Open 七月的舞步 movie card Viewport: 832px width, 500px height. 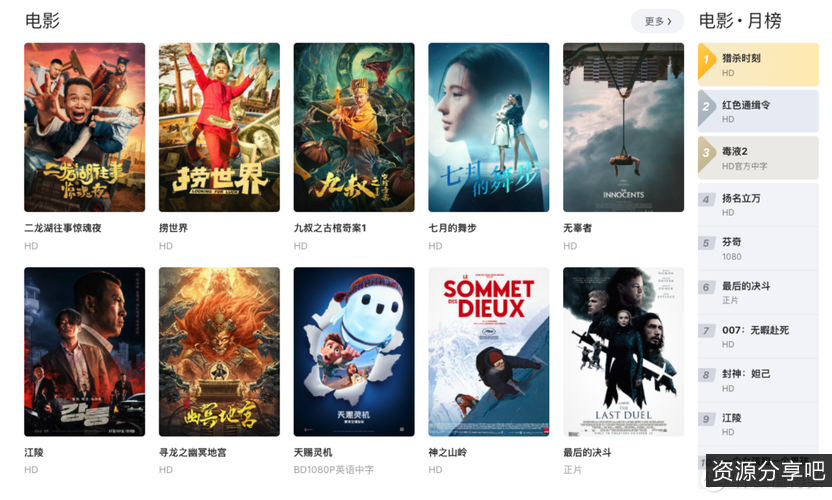click(x=489, y=127)
